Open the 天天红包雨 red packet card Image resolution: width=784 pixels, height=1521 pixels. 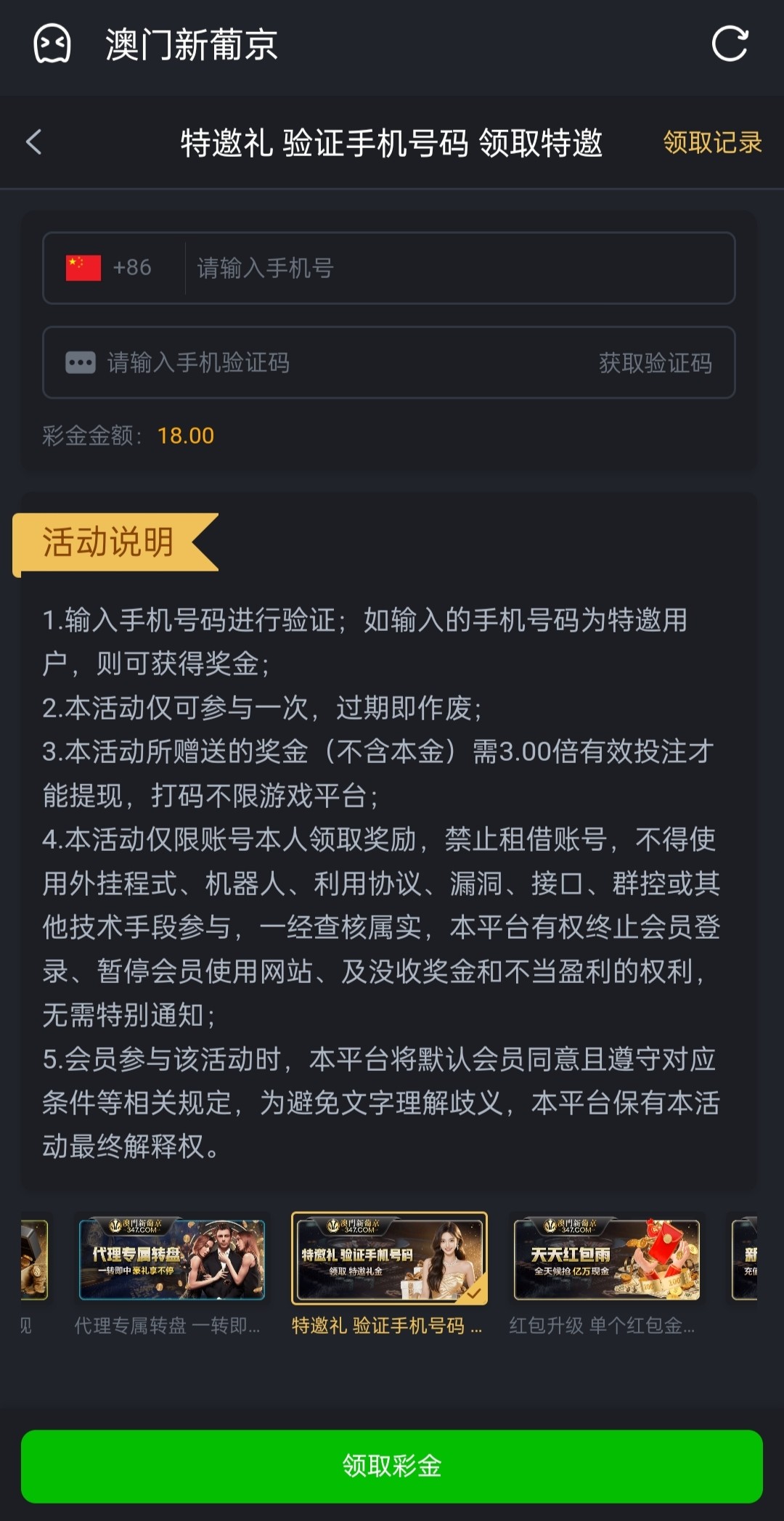coord(606,1260)
